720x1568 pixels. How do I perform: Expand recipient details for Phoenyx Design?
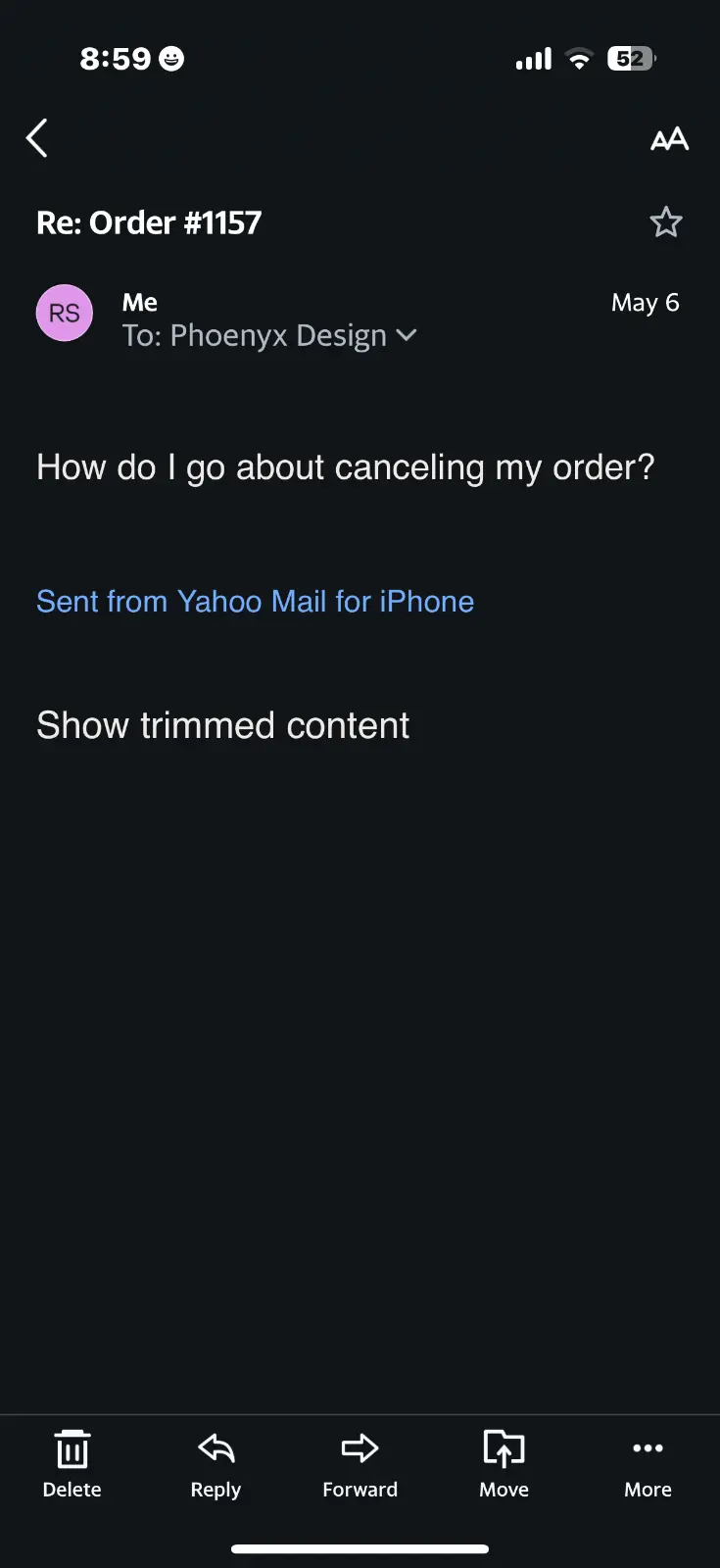407,335
